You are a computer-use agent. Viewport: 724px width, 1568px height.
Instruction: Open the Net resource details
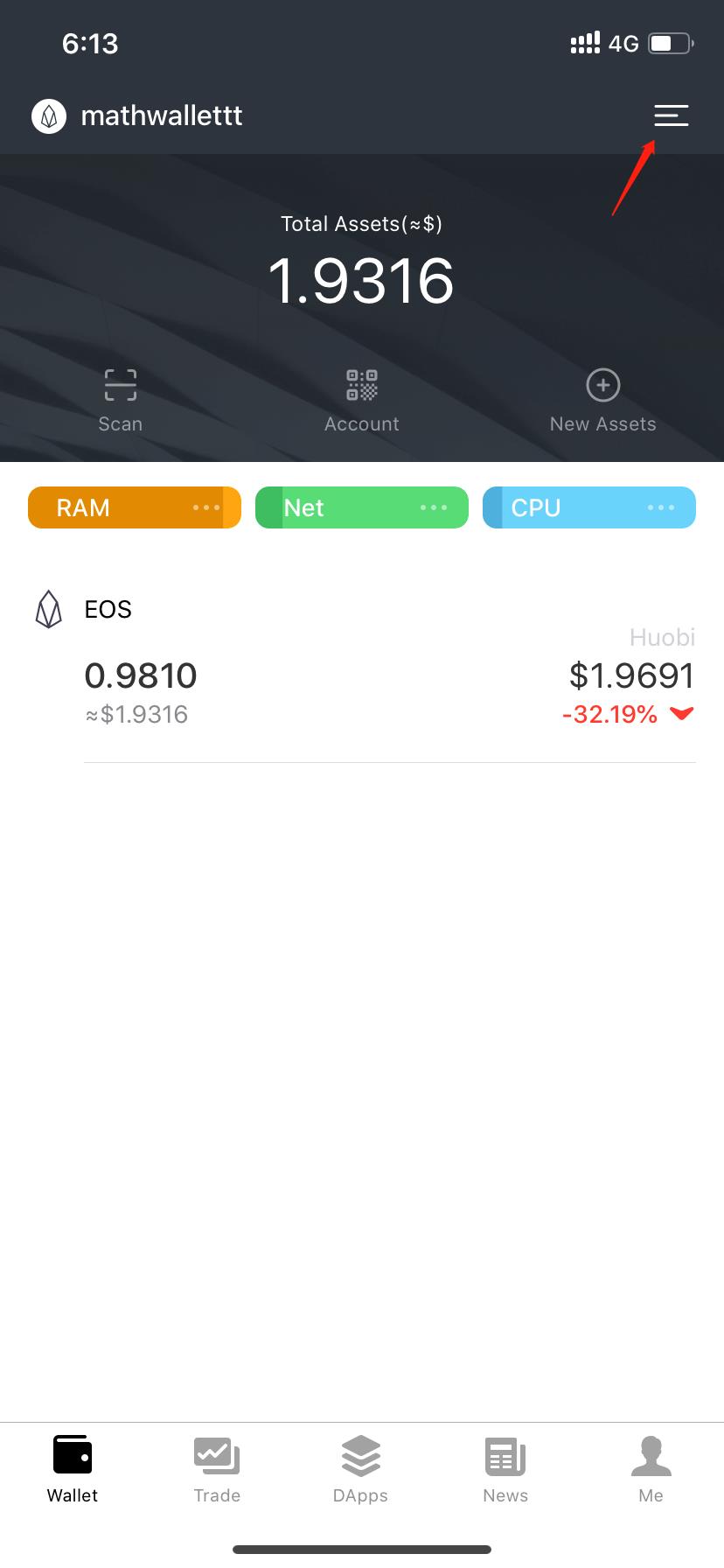click(362, 507)
